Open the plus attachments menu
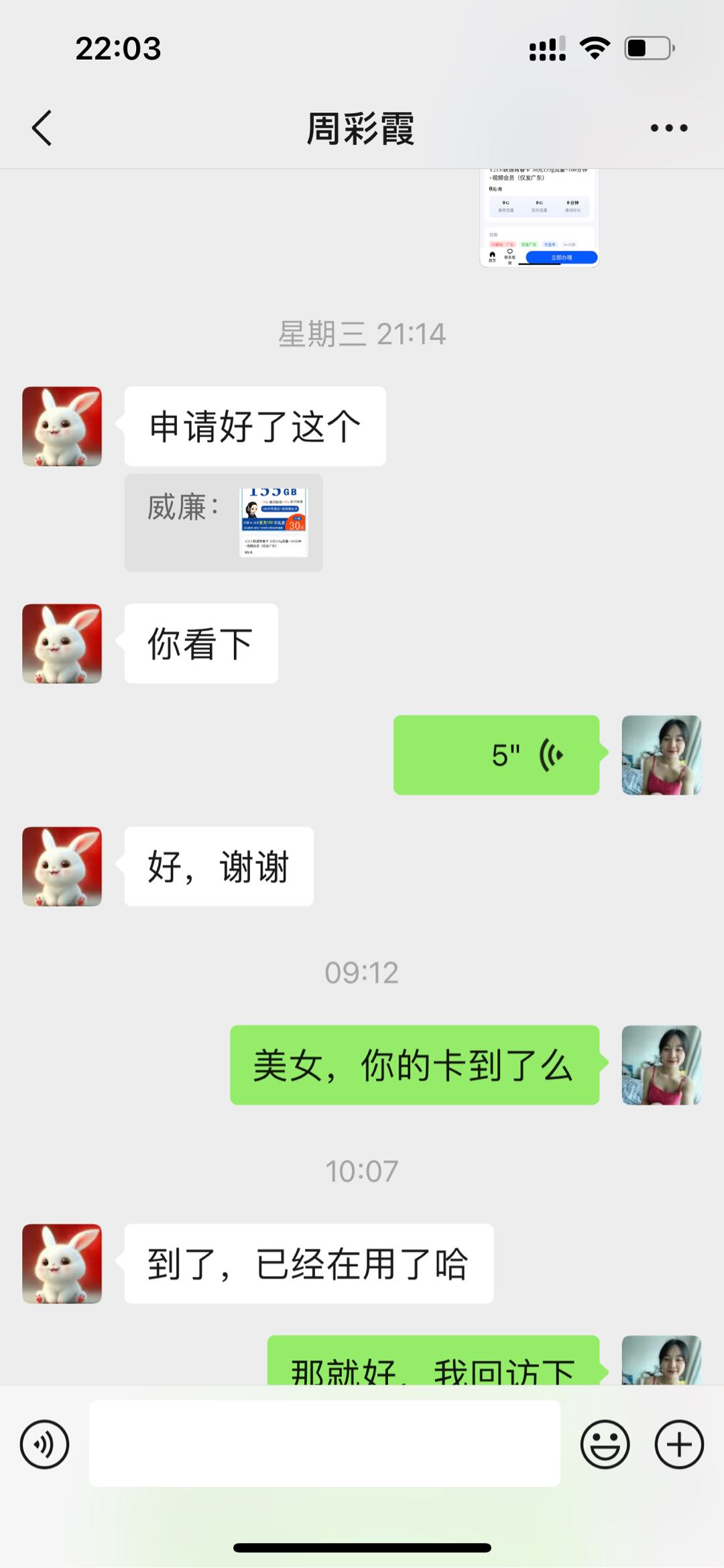 [678, 1444]
